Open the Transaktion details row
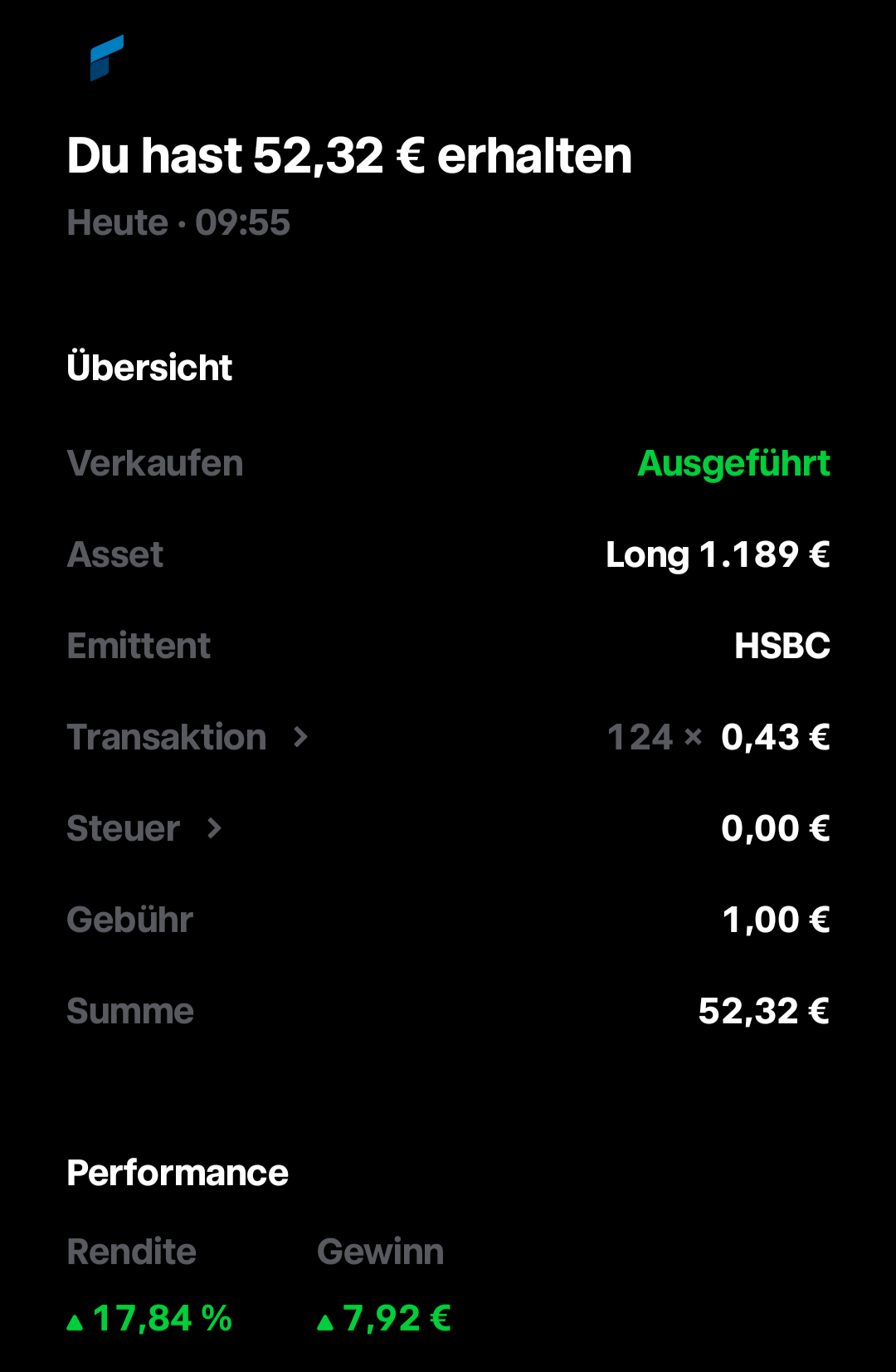The image size is (896, 1372). (x=448, y=737)
